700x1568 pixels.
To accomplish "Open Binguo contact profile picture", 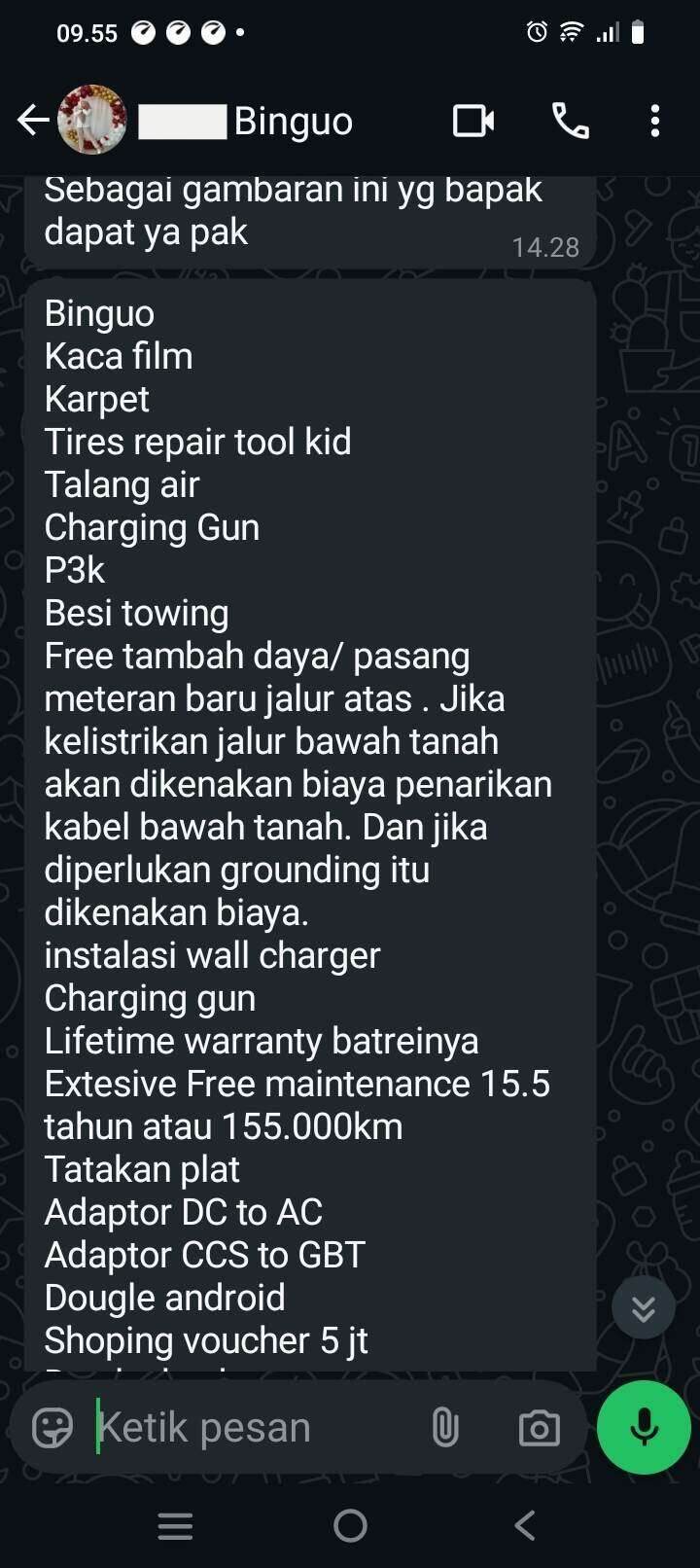I will [92, 121].
